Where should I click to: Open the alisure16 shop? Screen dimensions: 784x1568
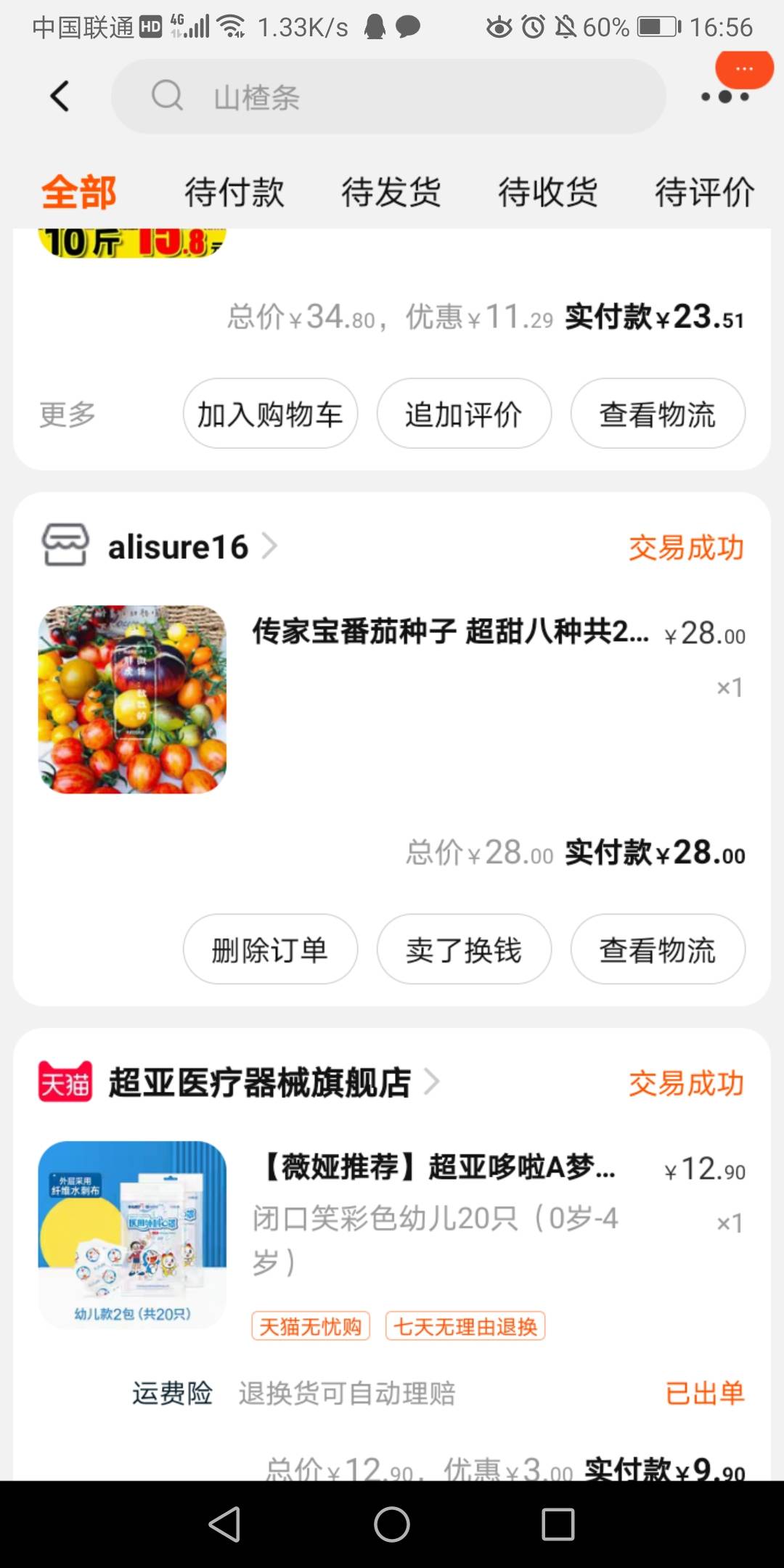click(x=178, y=547)
